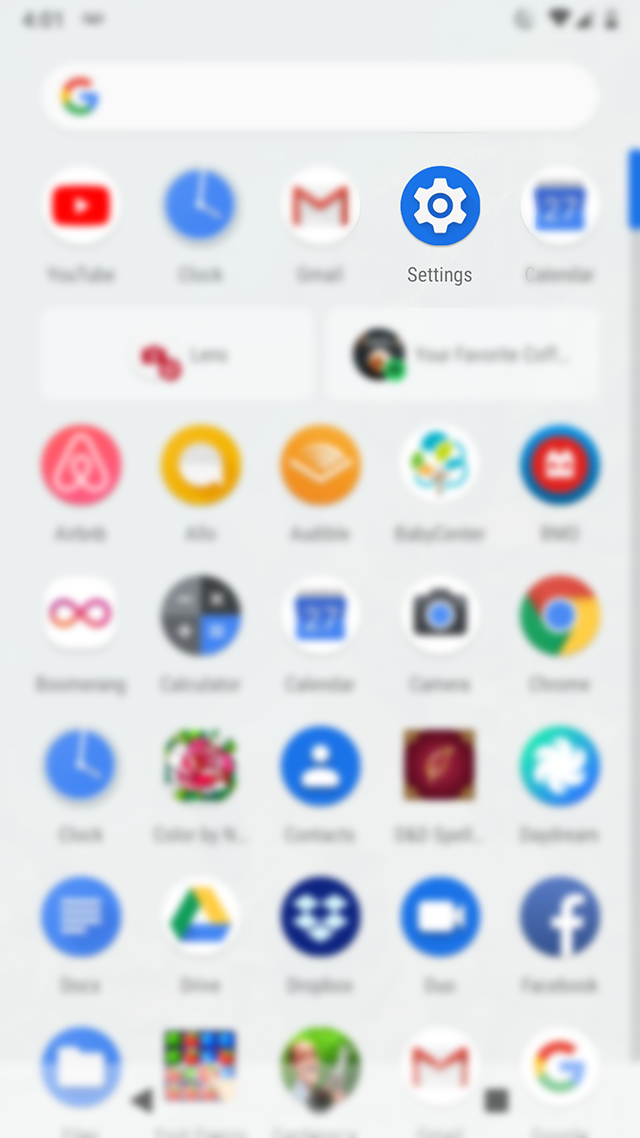Launch the Audible app
The width and height of the screenshot is (640, 1138).
[320, 465]
